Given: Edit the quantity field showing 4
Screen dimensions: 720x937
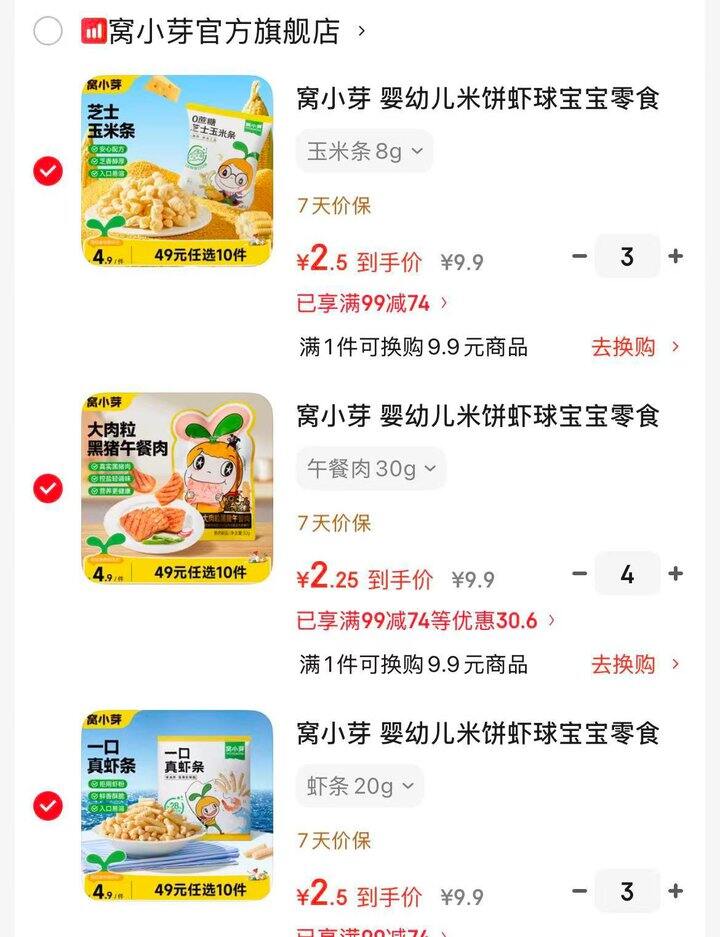Looking at the screenshot, I should point(626,574).
